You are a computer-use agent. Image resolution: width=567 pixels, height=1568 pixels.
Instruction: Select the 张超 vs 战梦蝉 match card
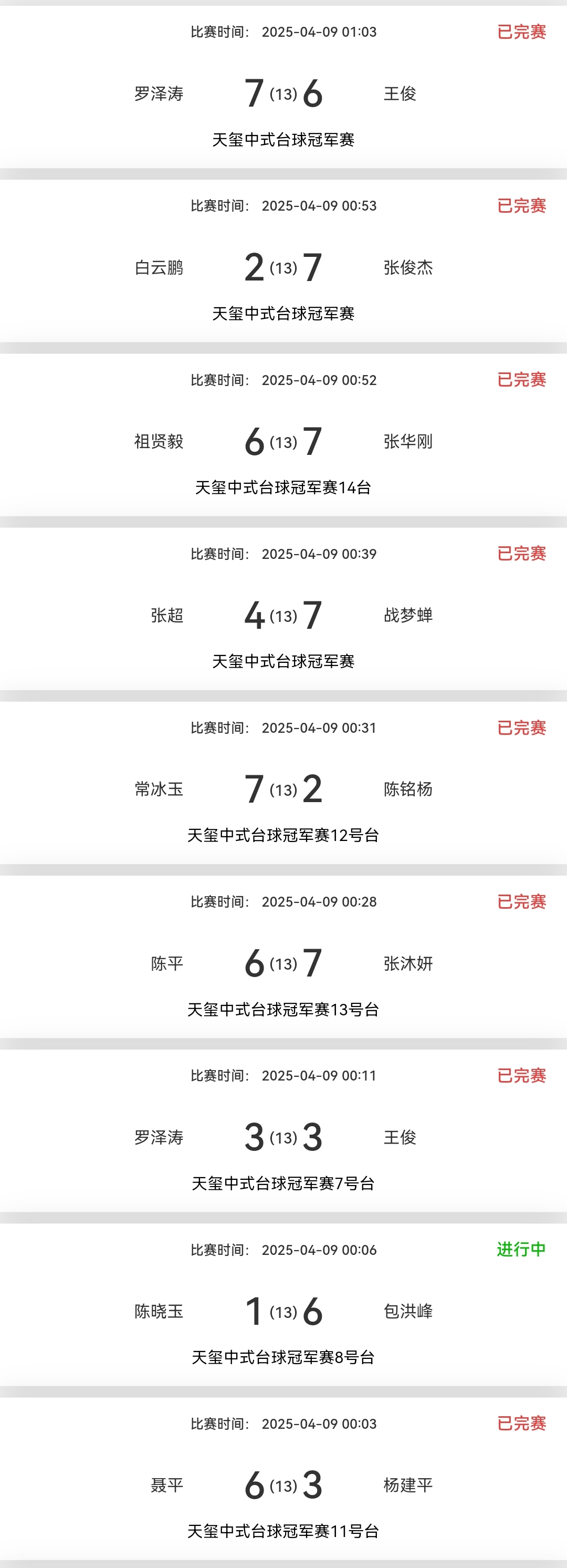(283, 616)
